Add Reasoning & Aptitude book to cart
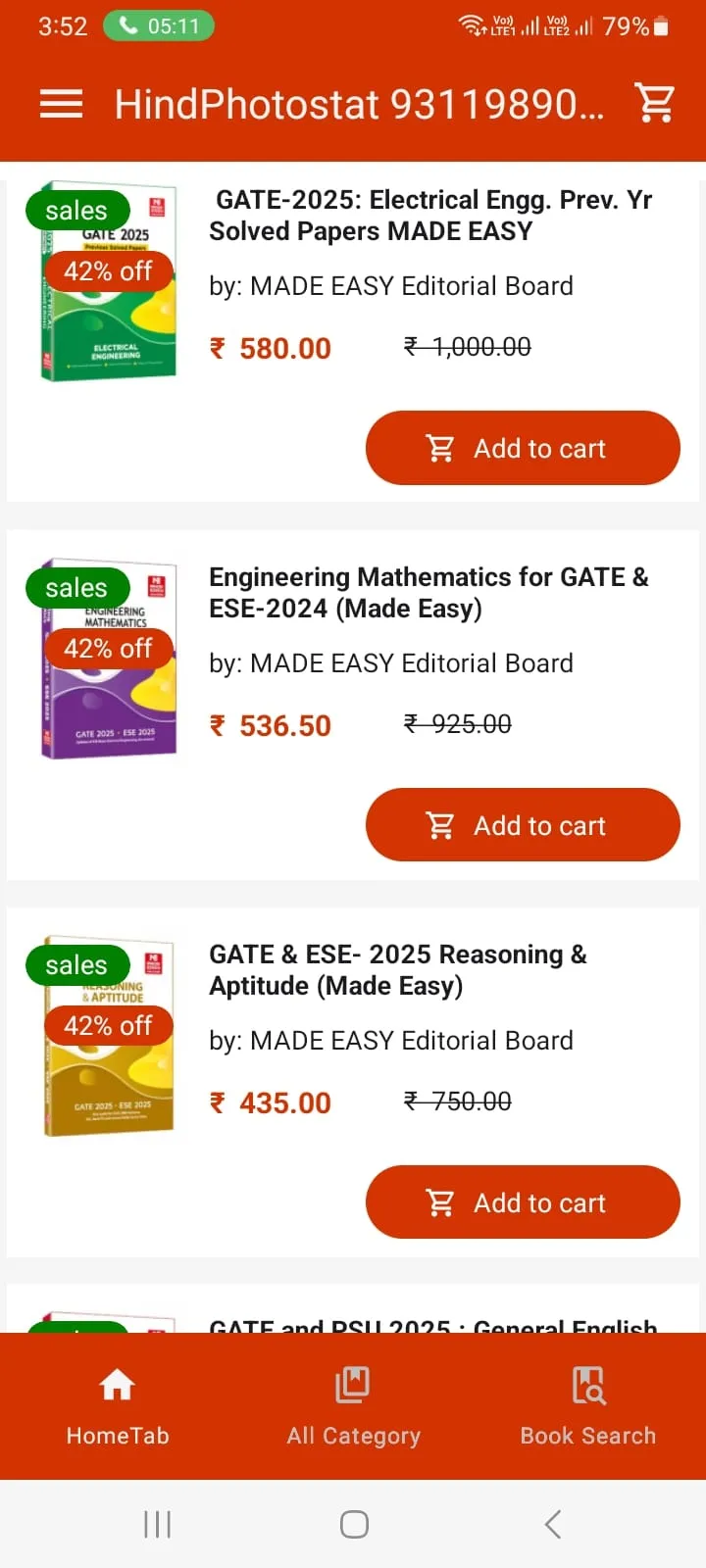This screenshot has height=1568, width=706. coord(523,1202)
